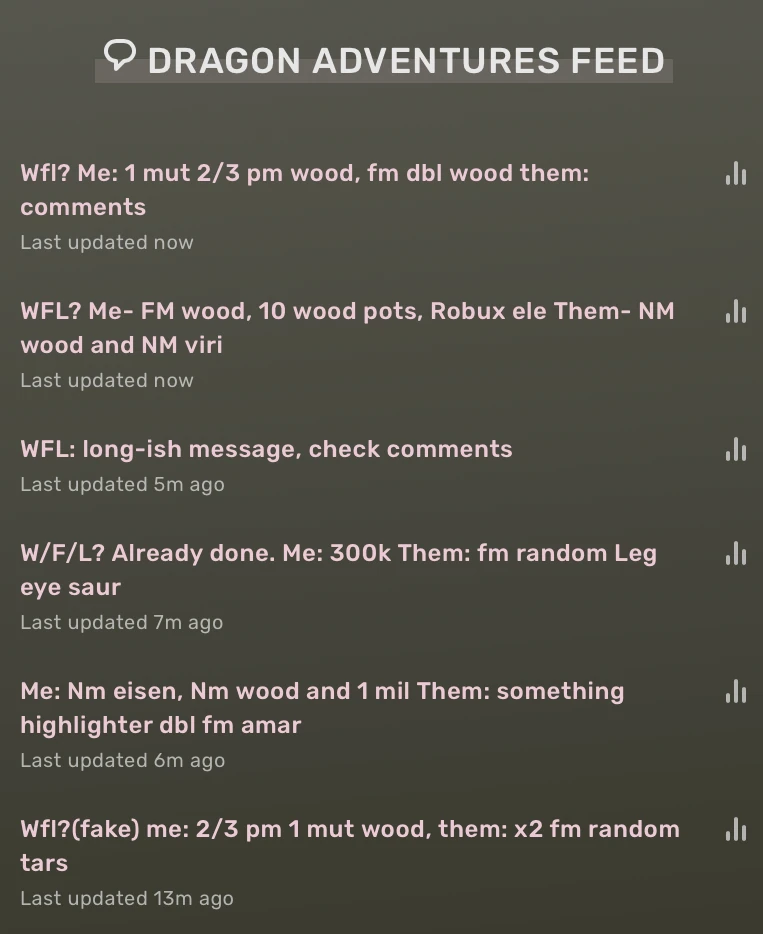Tap the stats icon beside 'Wfl?(fake)' post
This screenshot has width=763, height=934.
tap(736, 830)
